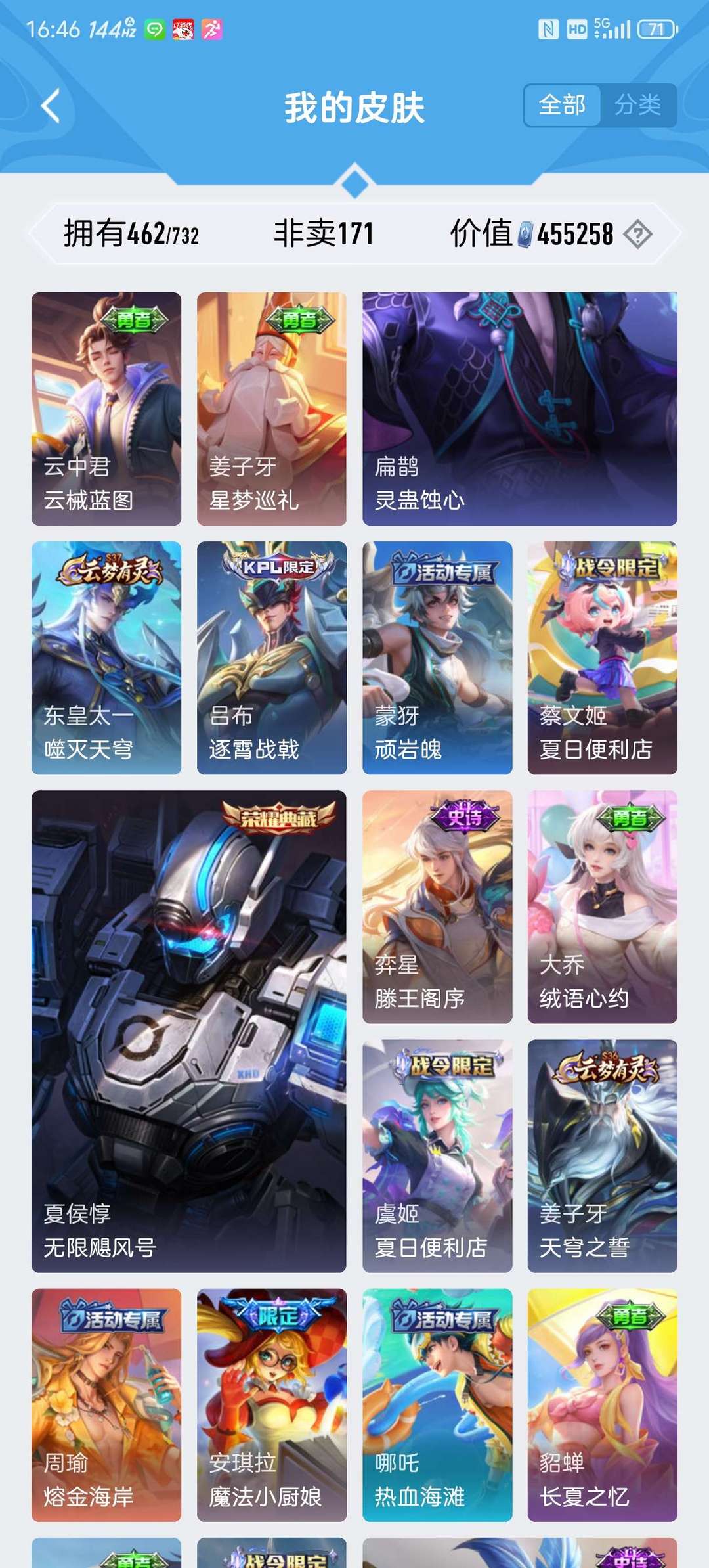Tap the WeChat icon in the status bar

click(152, 28)
